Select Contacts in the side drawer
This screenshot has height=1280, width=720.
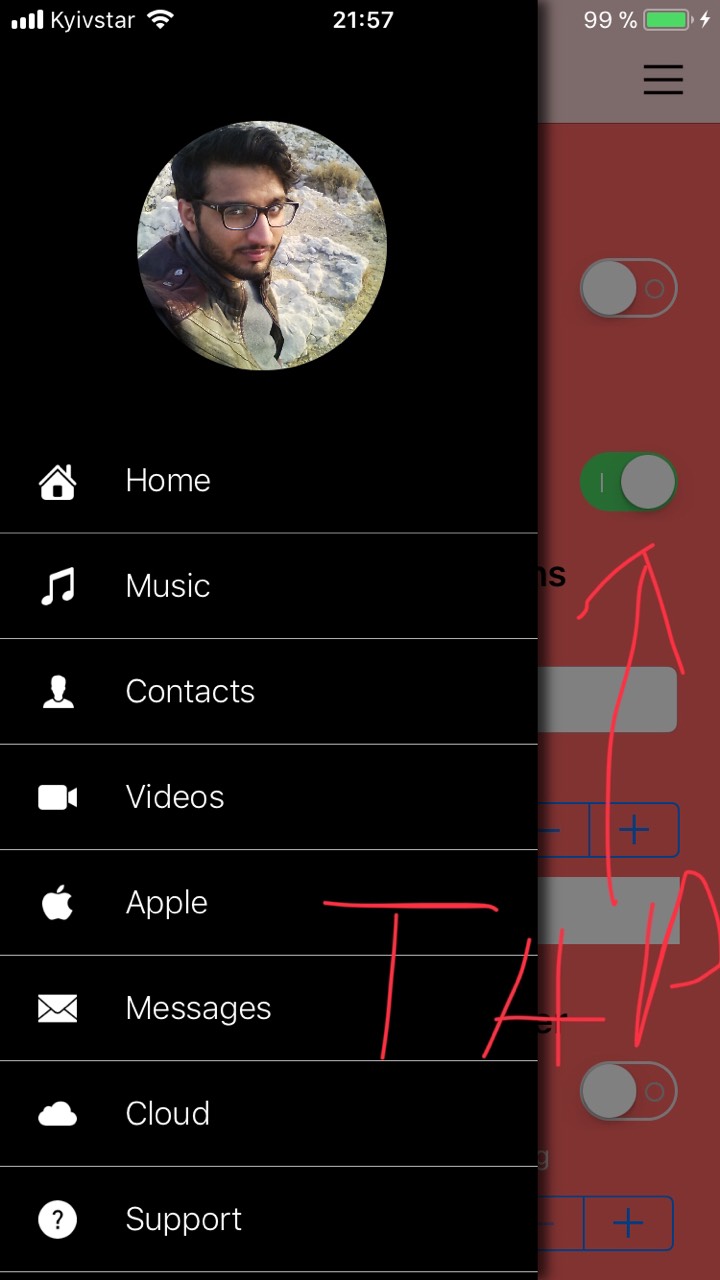point(190,692)
